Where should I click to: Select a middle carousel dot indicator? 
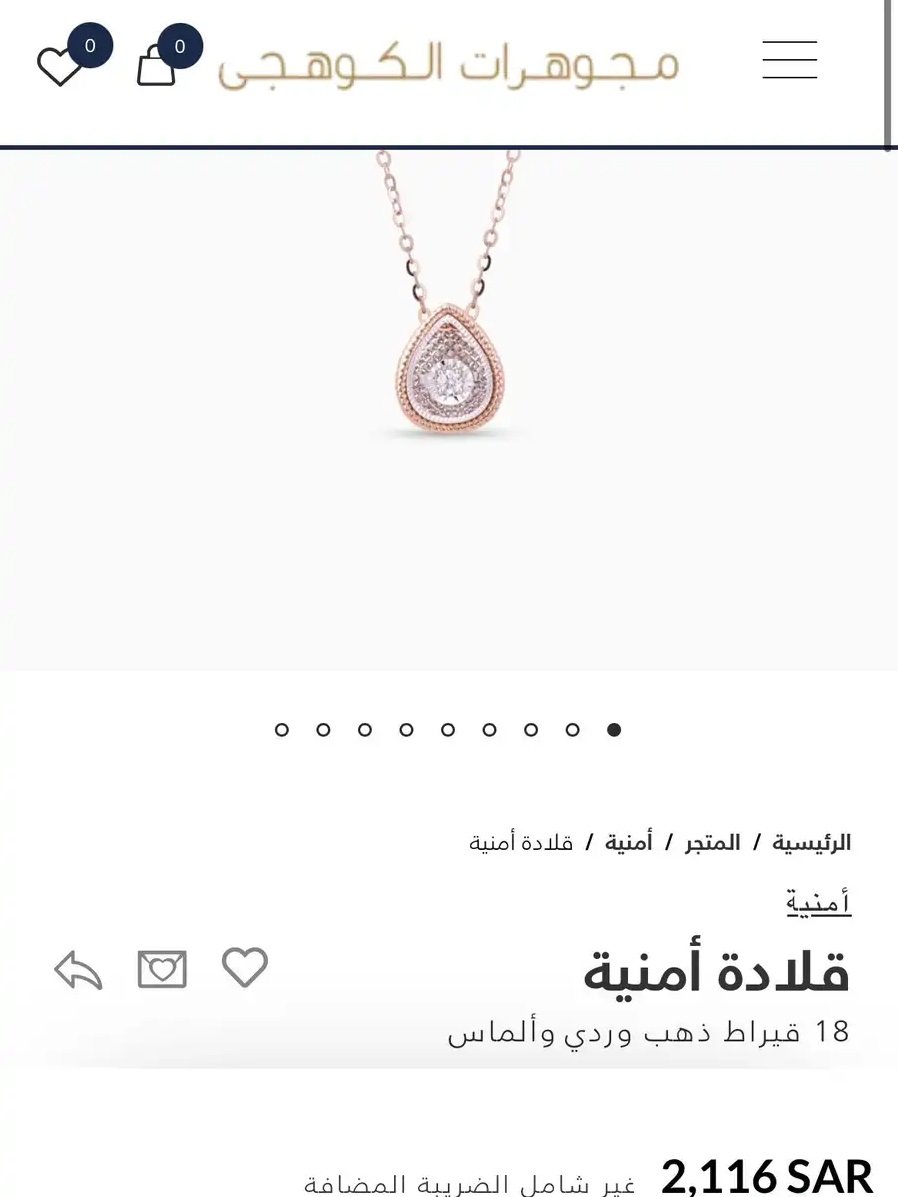point(448,730)
